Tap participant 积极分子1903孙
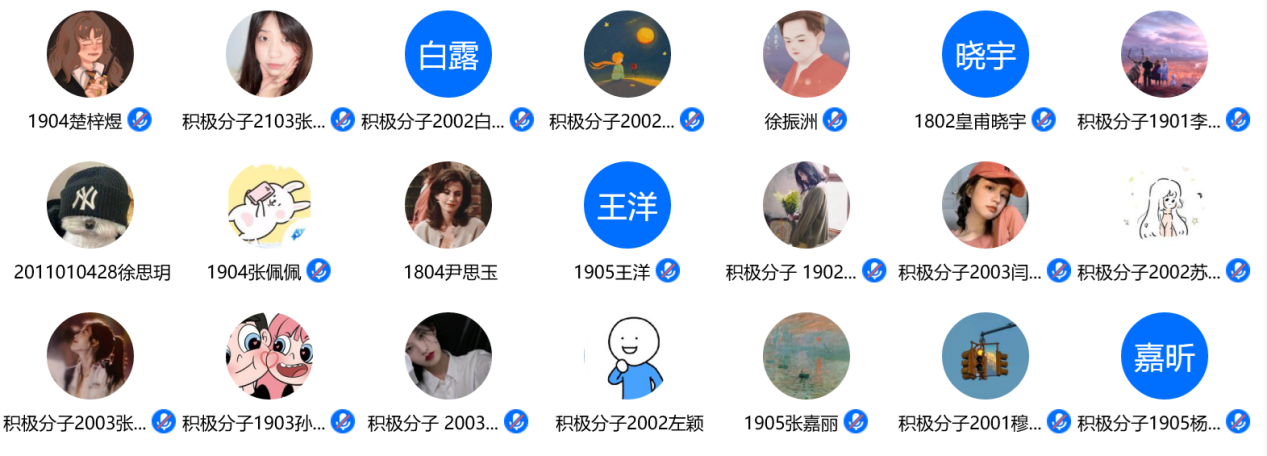This screenshot has width=1267, height=456. pos(269,356)
